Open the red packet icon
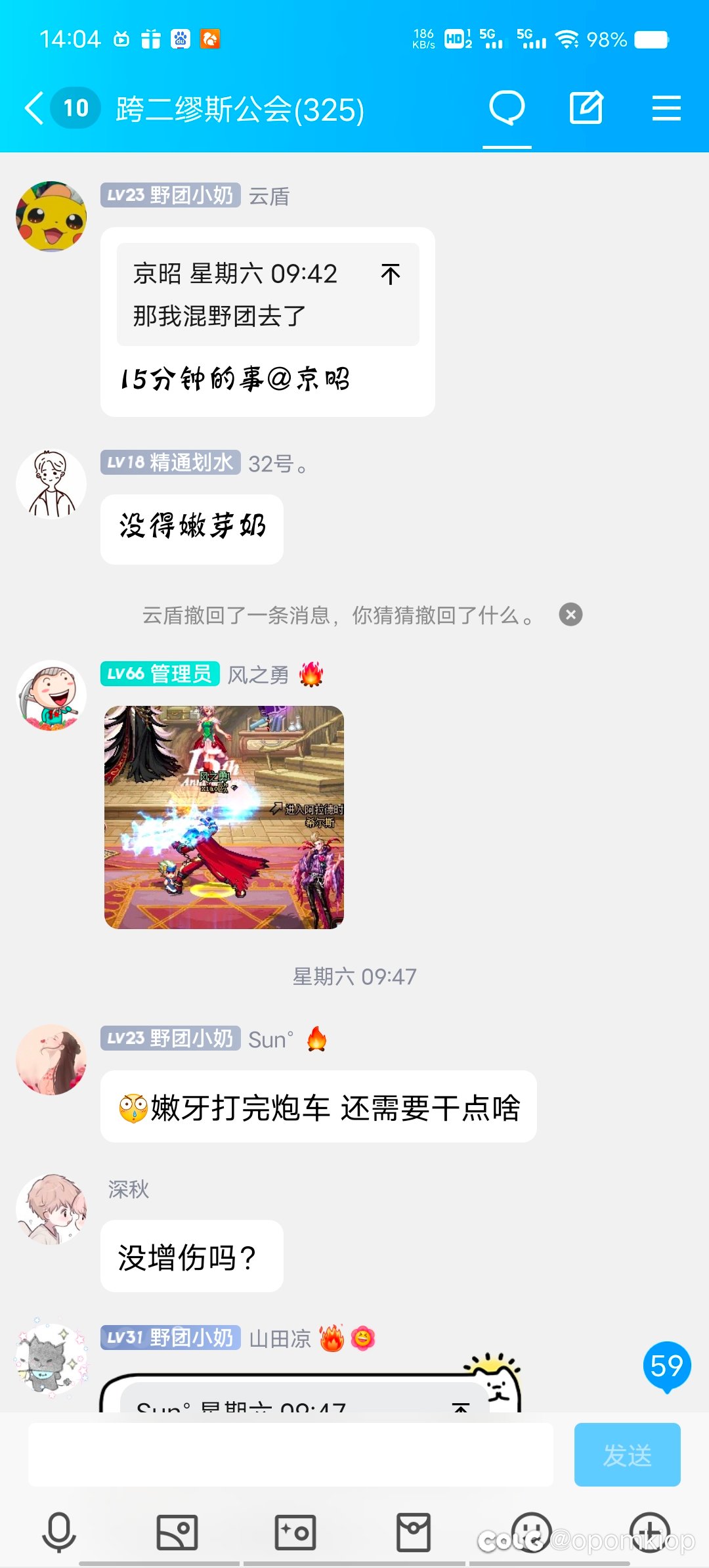This screenshot has width=709, height=1568. point(414,1532)
